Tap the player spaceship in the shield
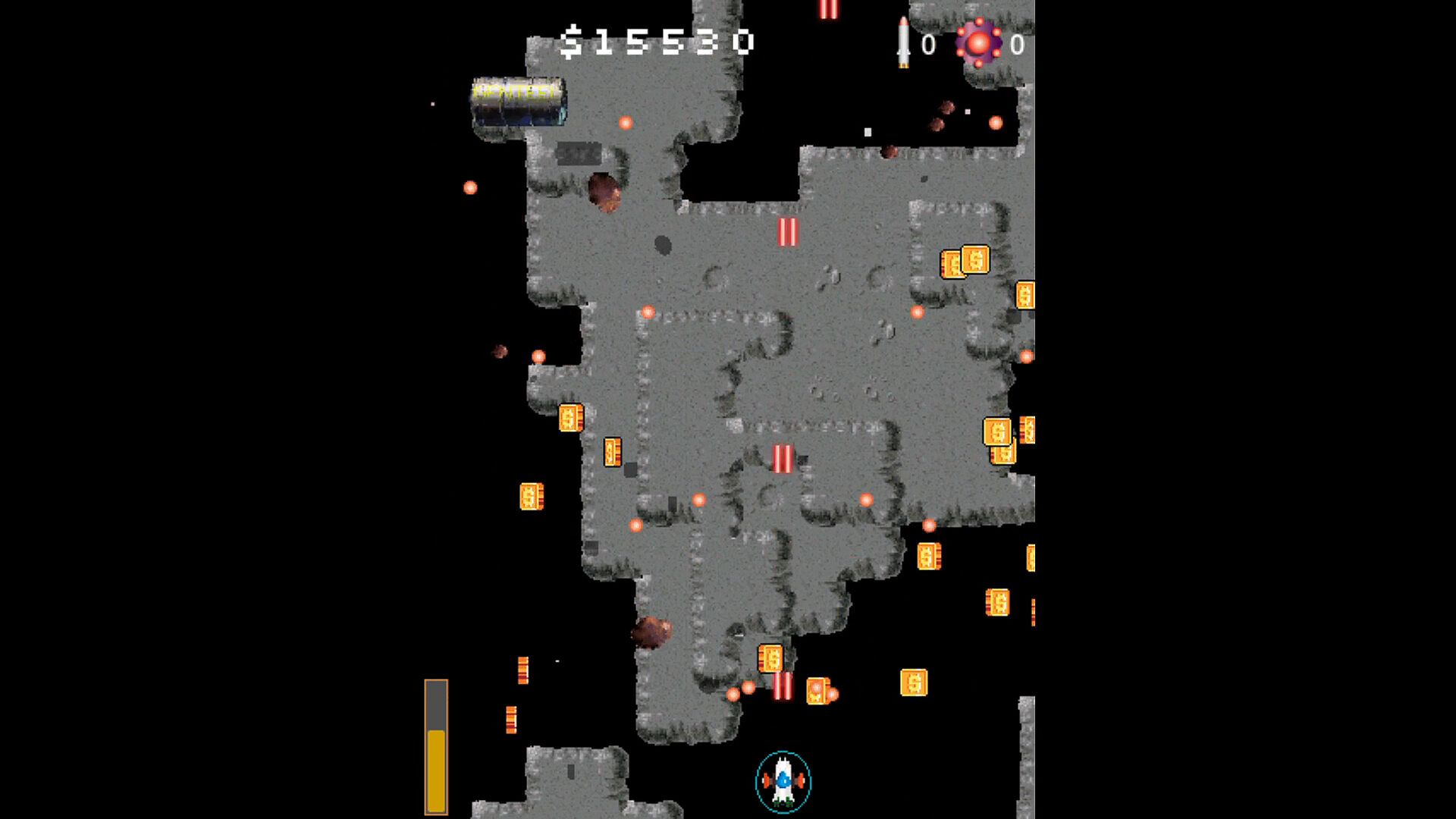 tap(783, 782)
